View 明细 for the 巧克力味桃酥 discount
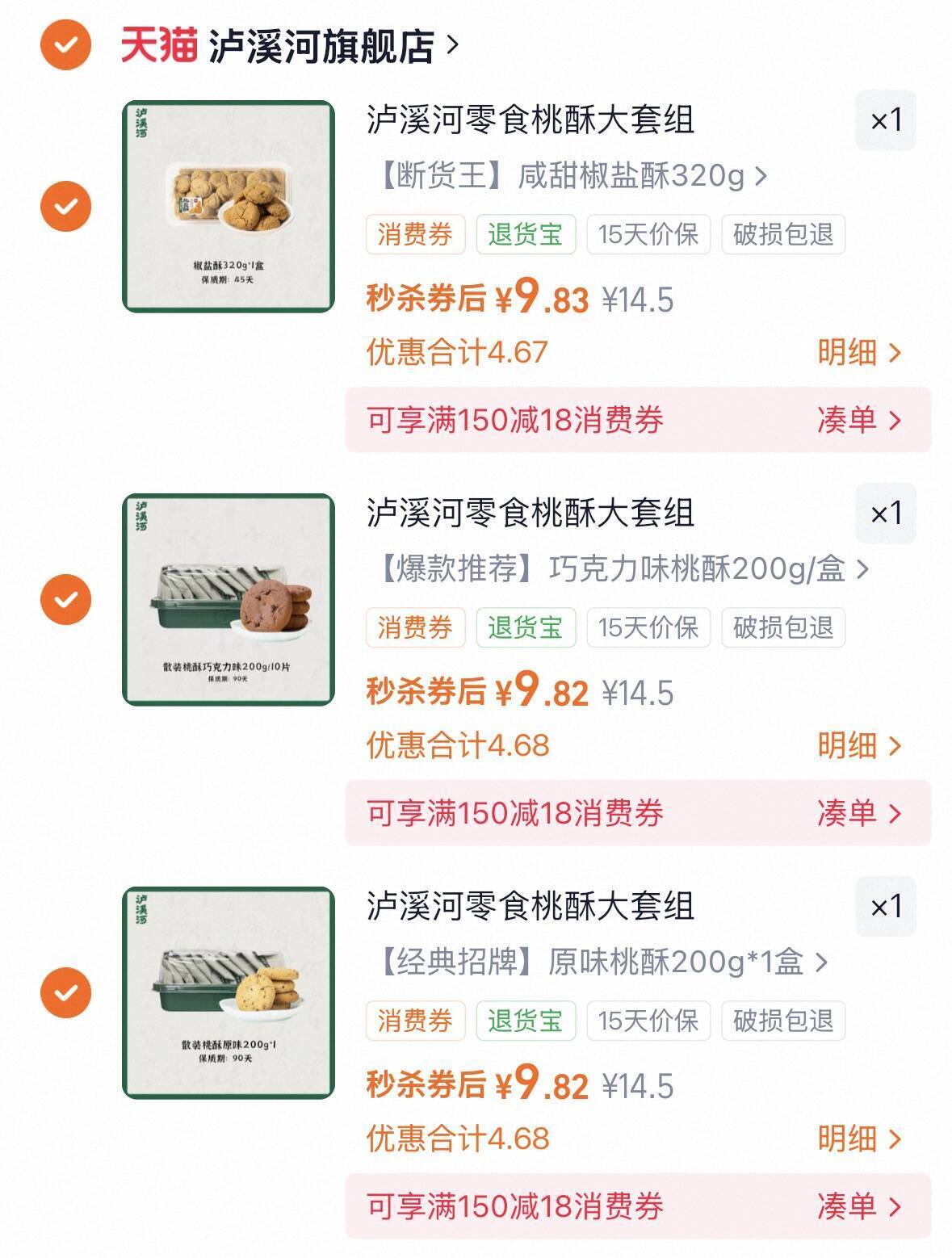The width and height of the screenshot is (952, 1258). tap(858, 745)
